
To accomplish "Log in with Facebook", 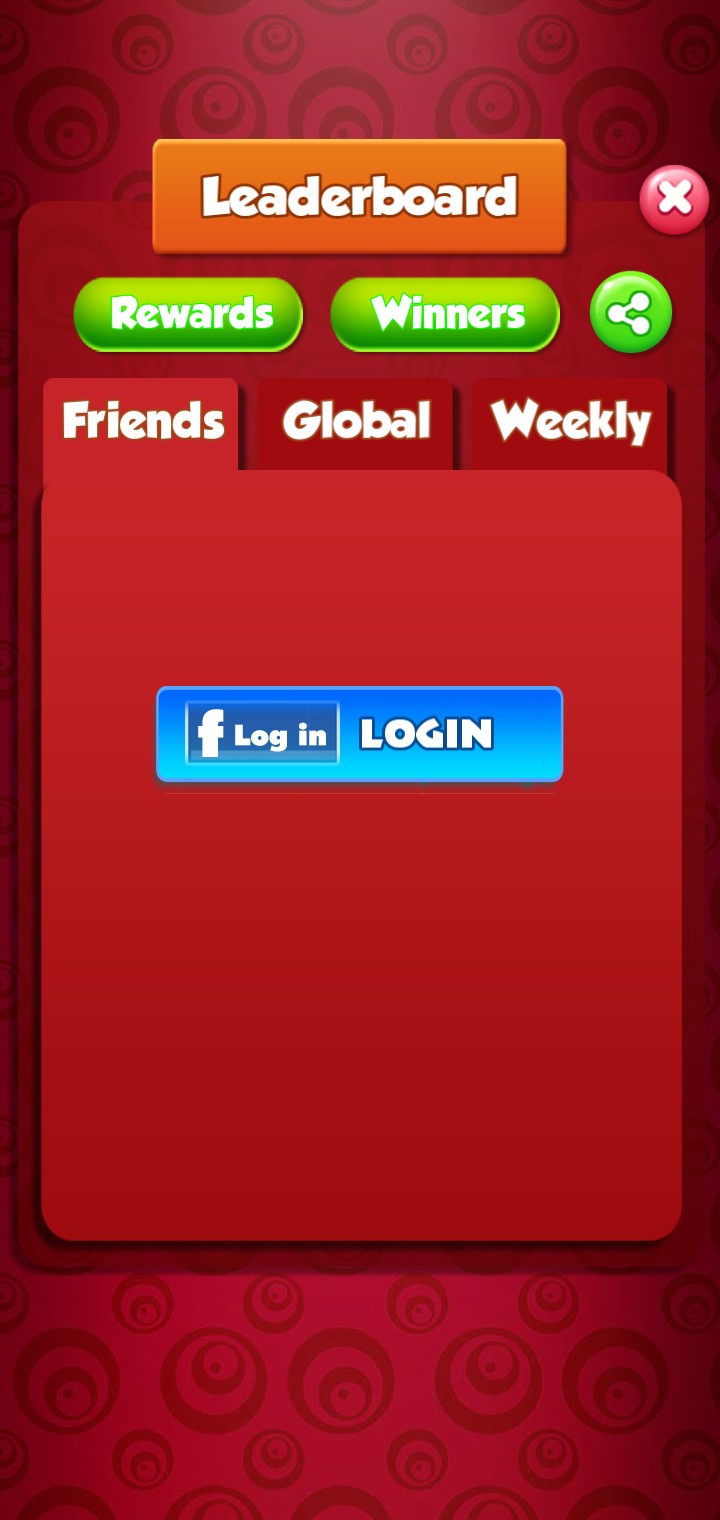I will pyautogui.click(x=360, y=734).
